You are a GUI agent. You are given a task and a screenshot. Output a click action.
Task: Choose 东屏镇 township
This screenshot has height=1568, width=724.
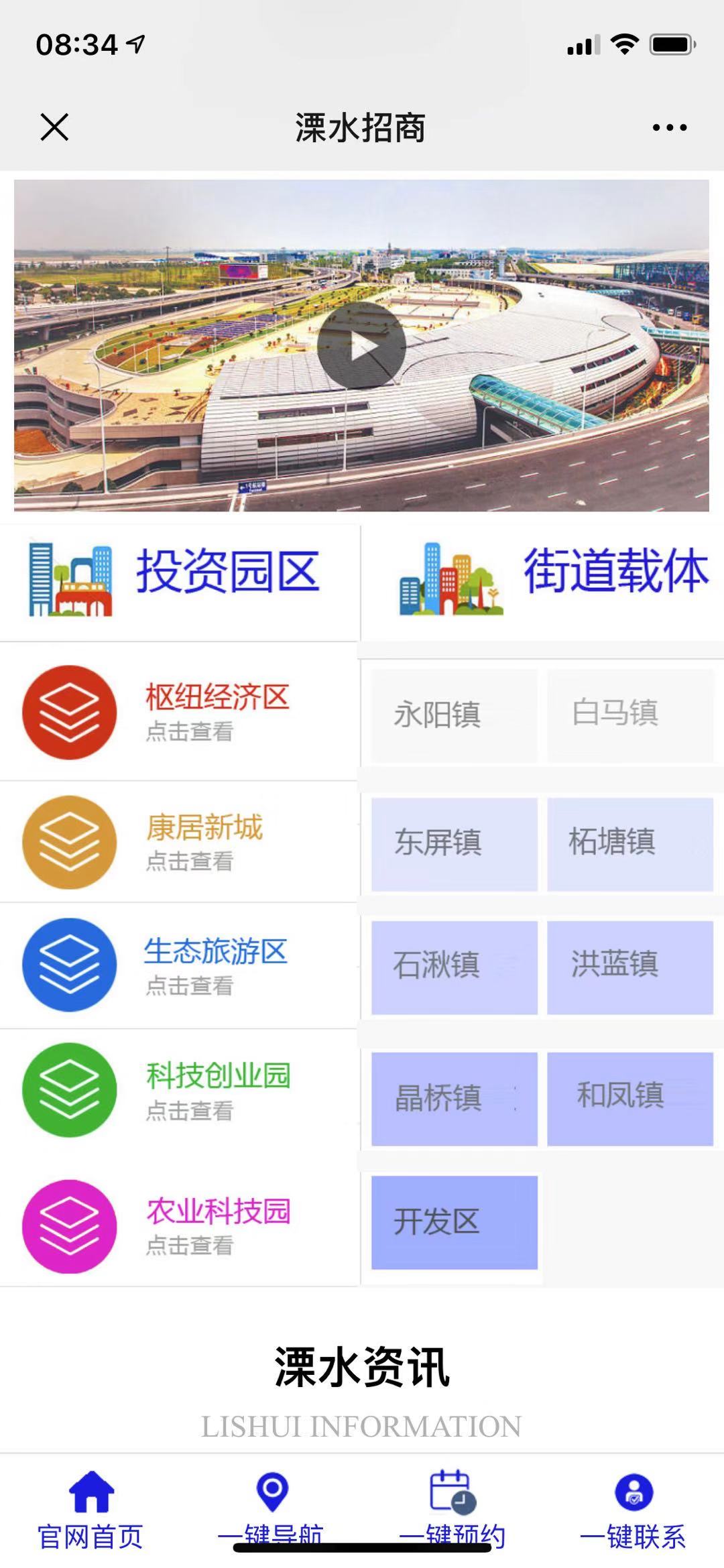455,844
